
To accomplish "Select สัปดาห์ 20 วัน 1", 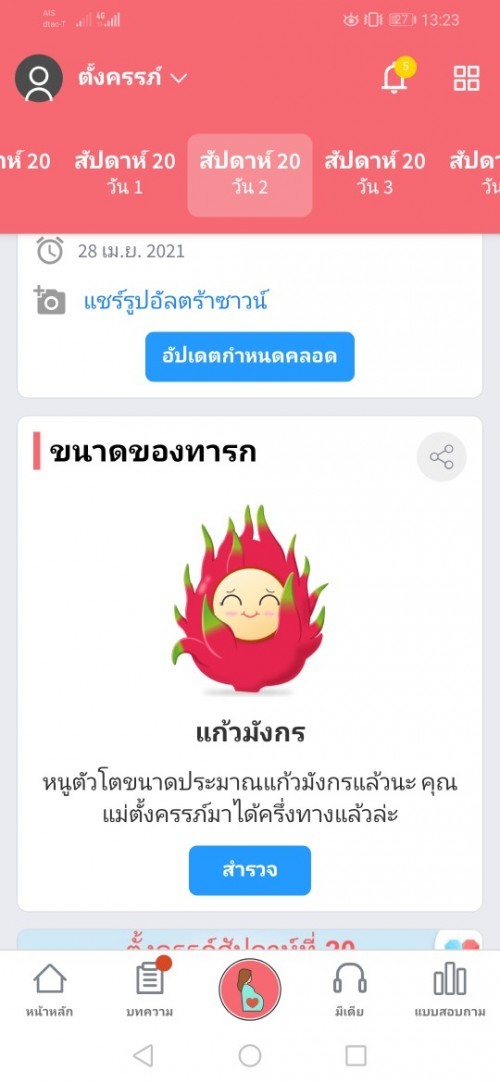I will tap(125, 174).
